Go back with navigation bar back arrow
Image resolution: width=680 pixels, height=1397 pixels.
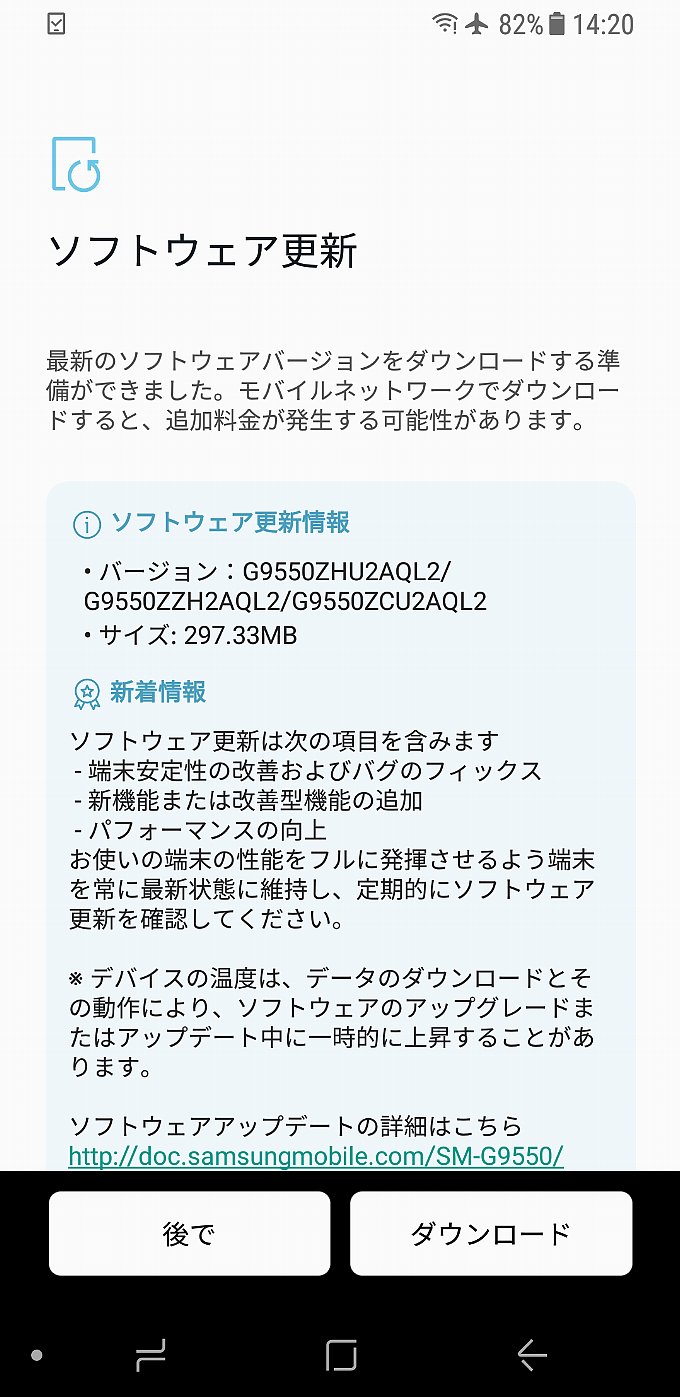click(531, 1355)
